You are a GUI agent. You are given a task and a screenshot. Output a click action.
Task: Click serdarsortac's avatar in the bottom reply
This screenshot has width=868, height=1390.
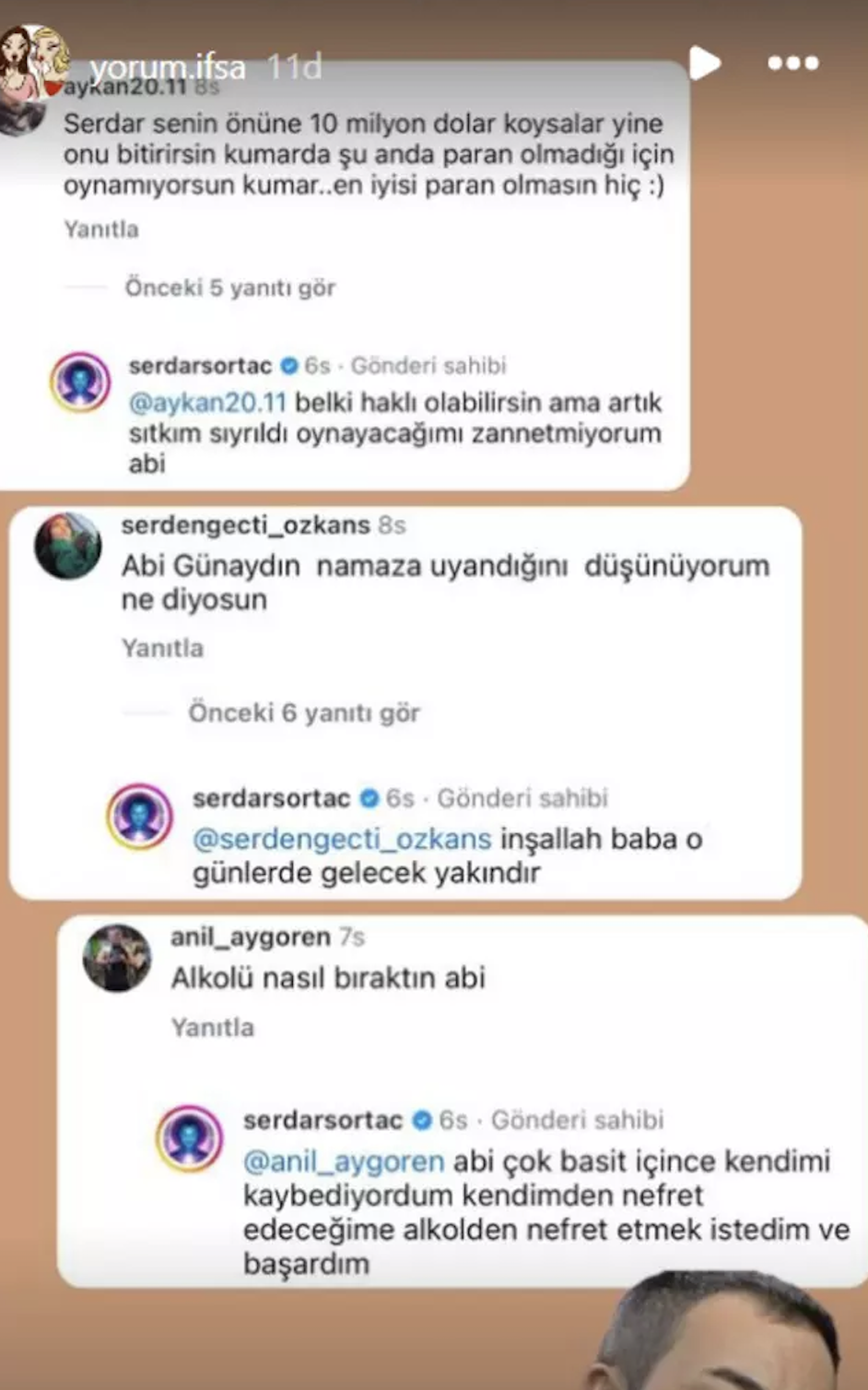point(191,1133)
